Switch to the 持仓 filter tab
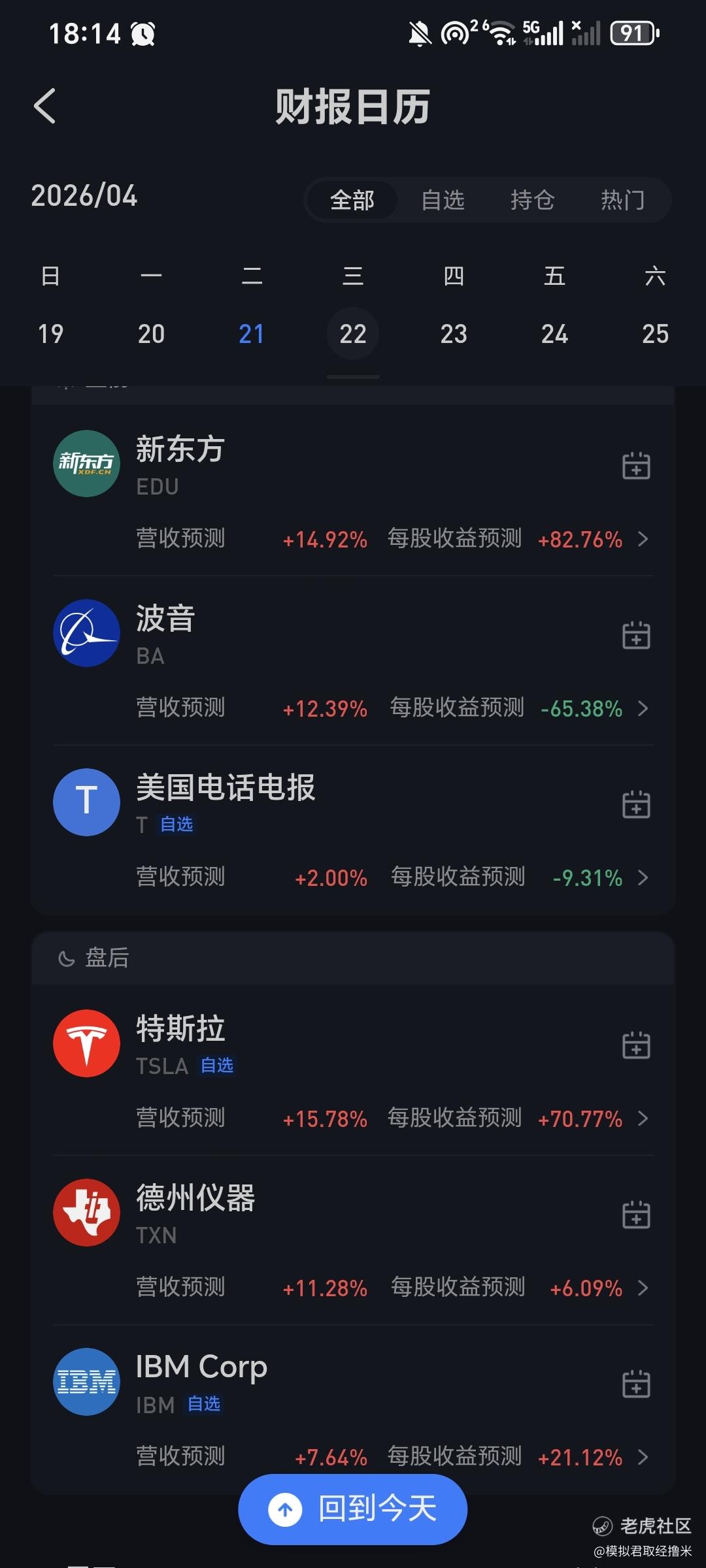The image size is (706, 1568). click(x=532, y=199)
